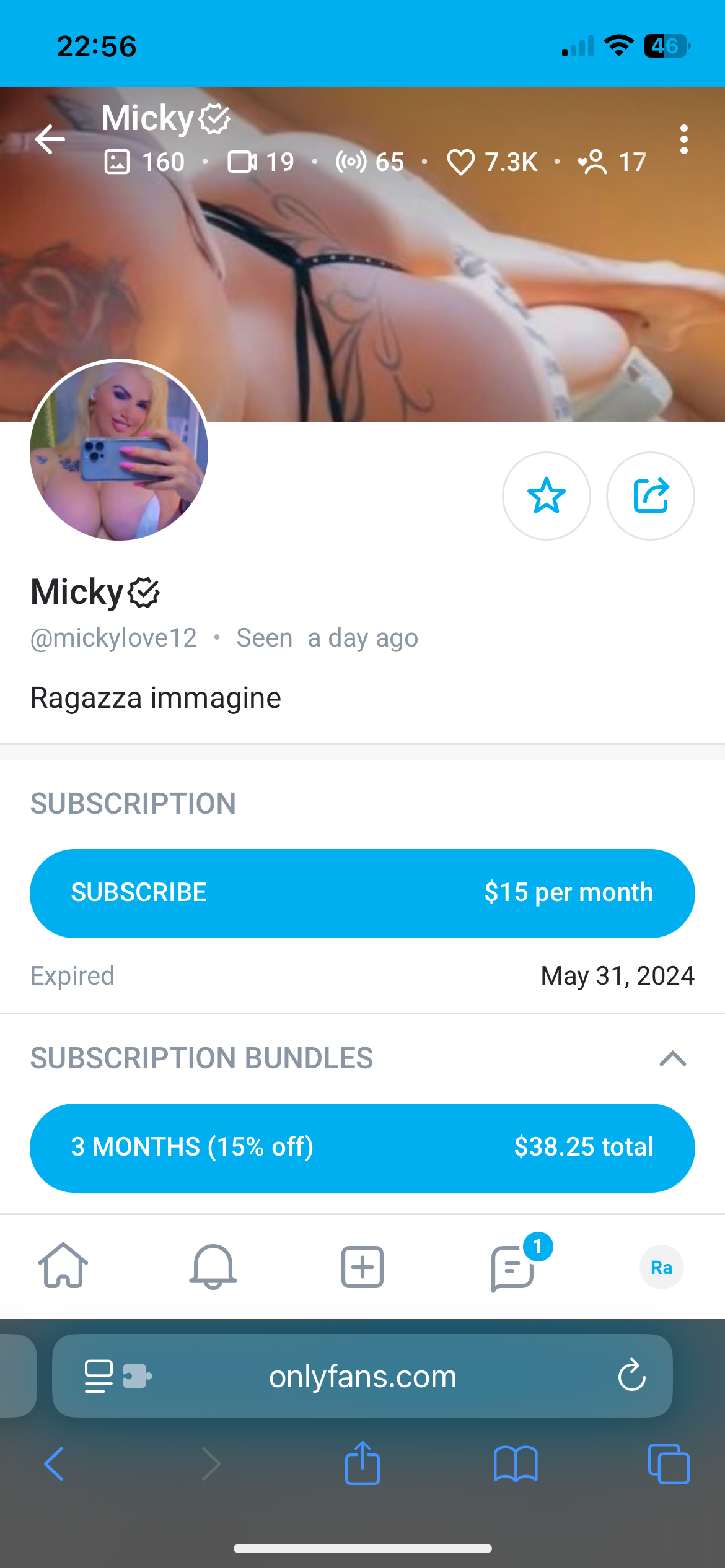Subscribe for $15 per month
725x1568 pixels.
pyautogui.click(x=362, y=893)
